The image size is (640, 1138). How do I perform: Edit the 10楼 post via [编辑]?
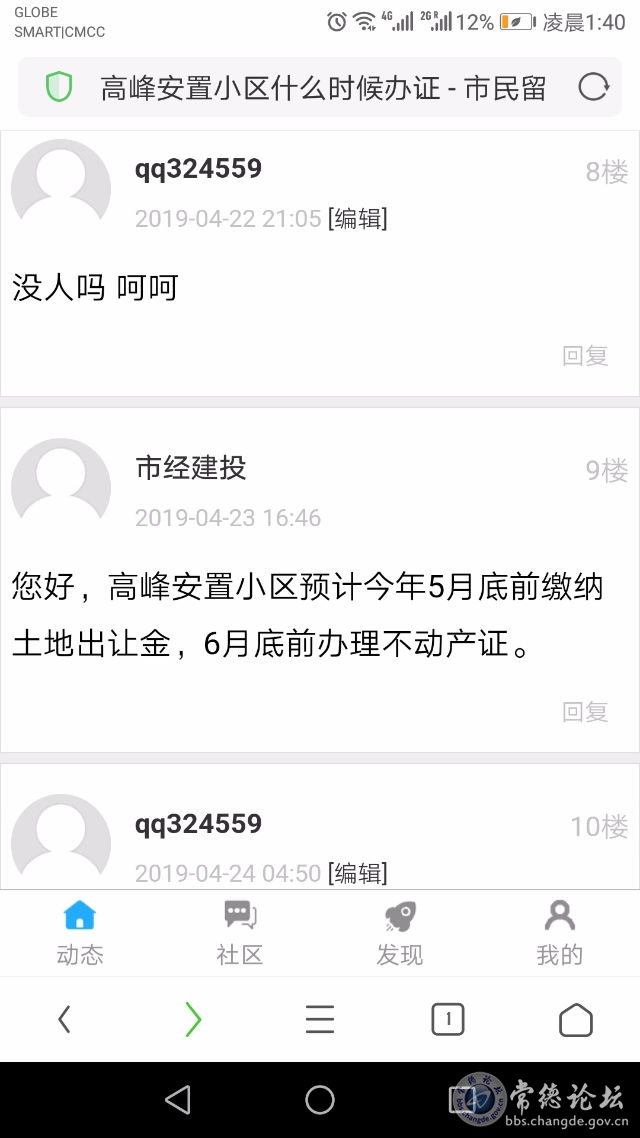[x=357, y=873]
